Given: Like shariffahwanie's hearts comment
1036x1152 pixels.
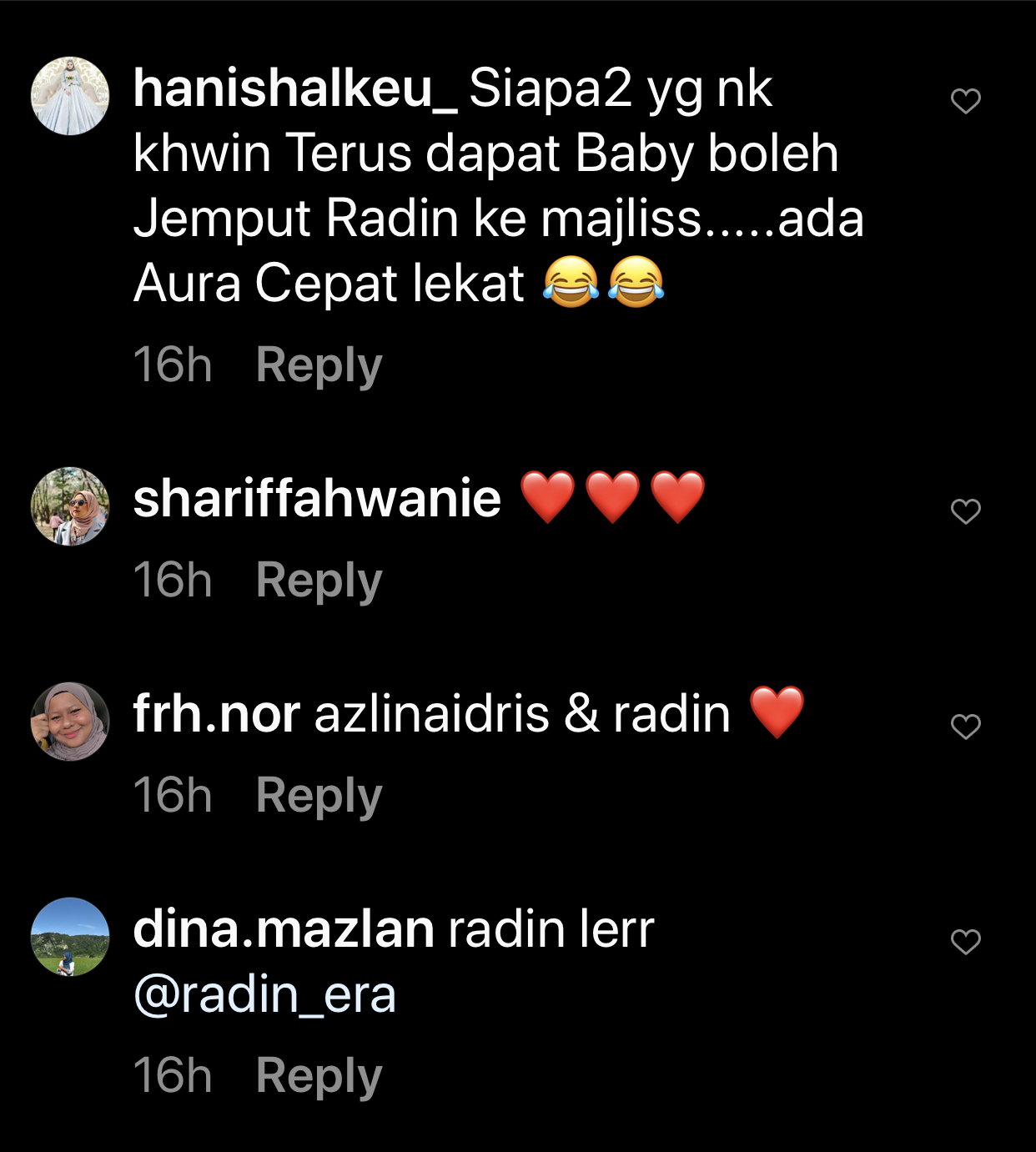Looking at the screenshot, I should (x=965, y=511).
